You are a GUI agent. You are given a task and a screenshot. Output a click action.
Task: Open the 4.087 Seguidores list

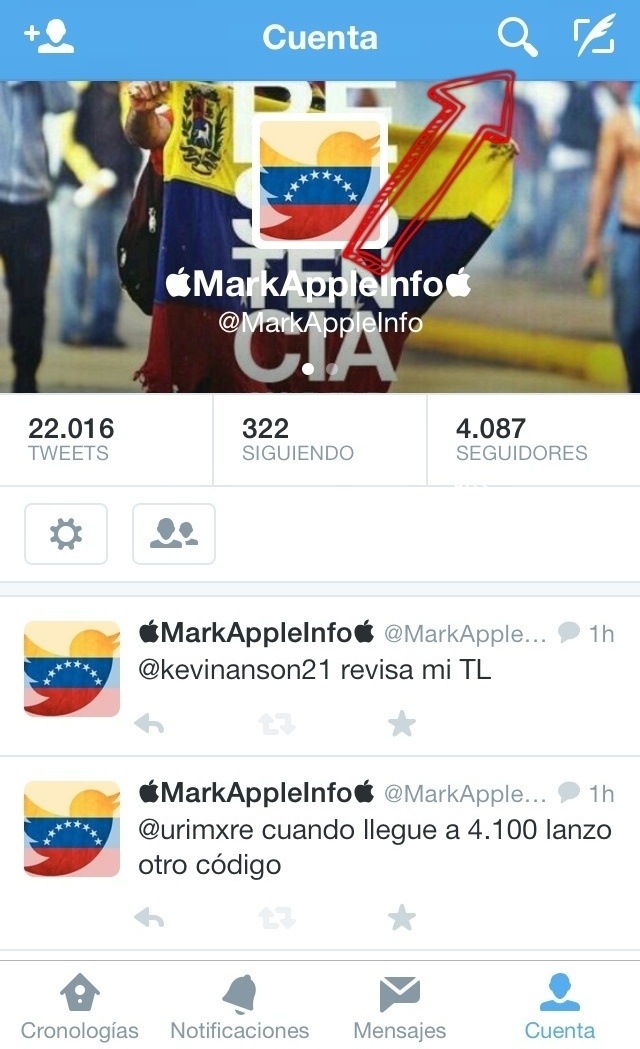coord(532,440)
